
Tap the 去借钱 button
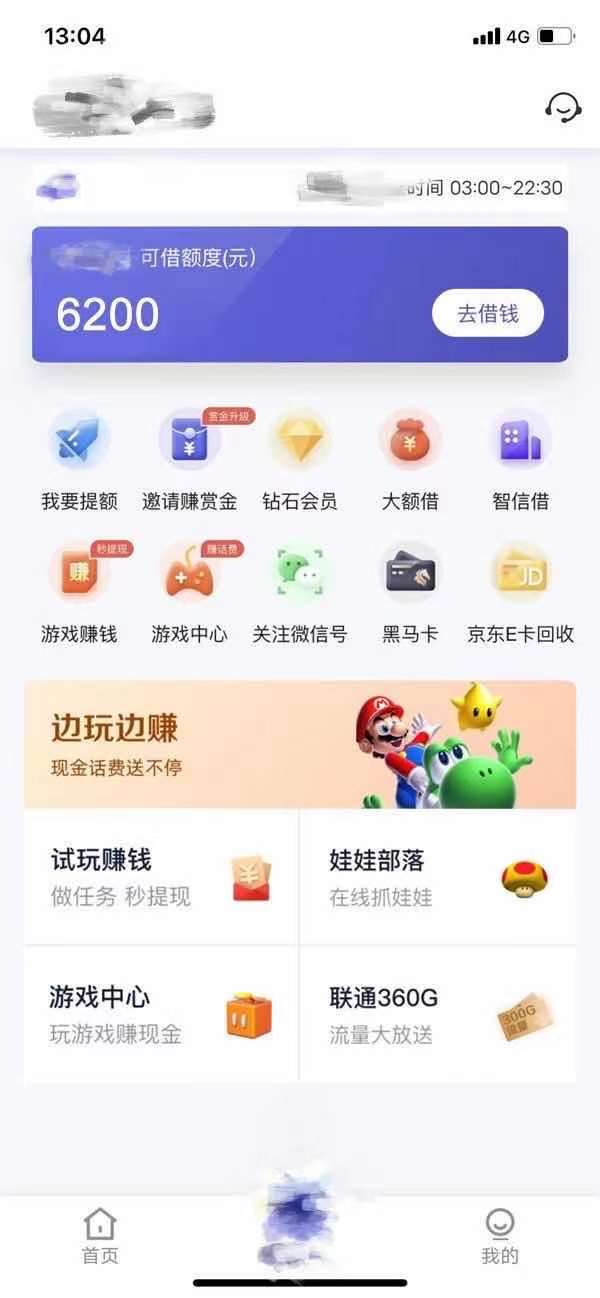point(488,313)
